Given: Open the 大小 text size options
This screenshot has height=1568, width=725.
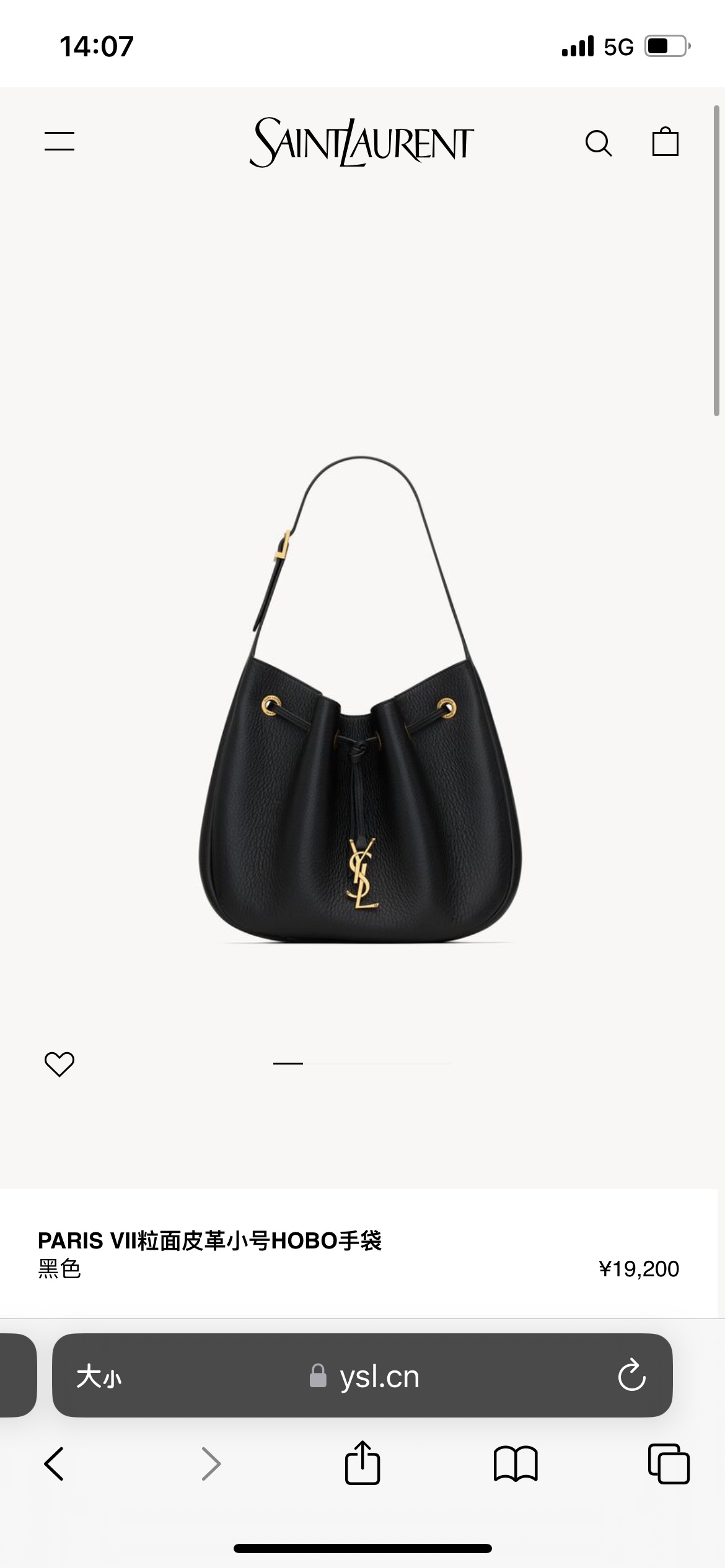Looking at the screenshot, I should (99, 1377).
